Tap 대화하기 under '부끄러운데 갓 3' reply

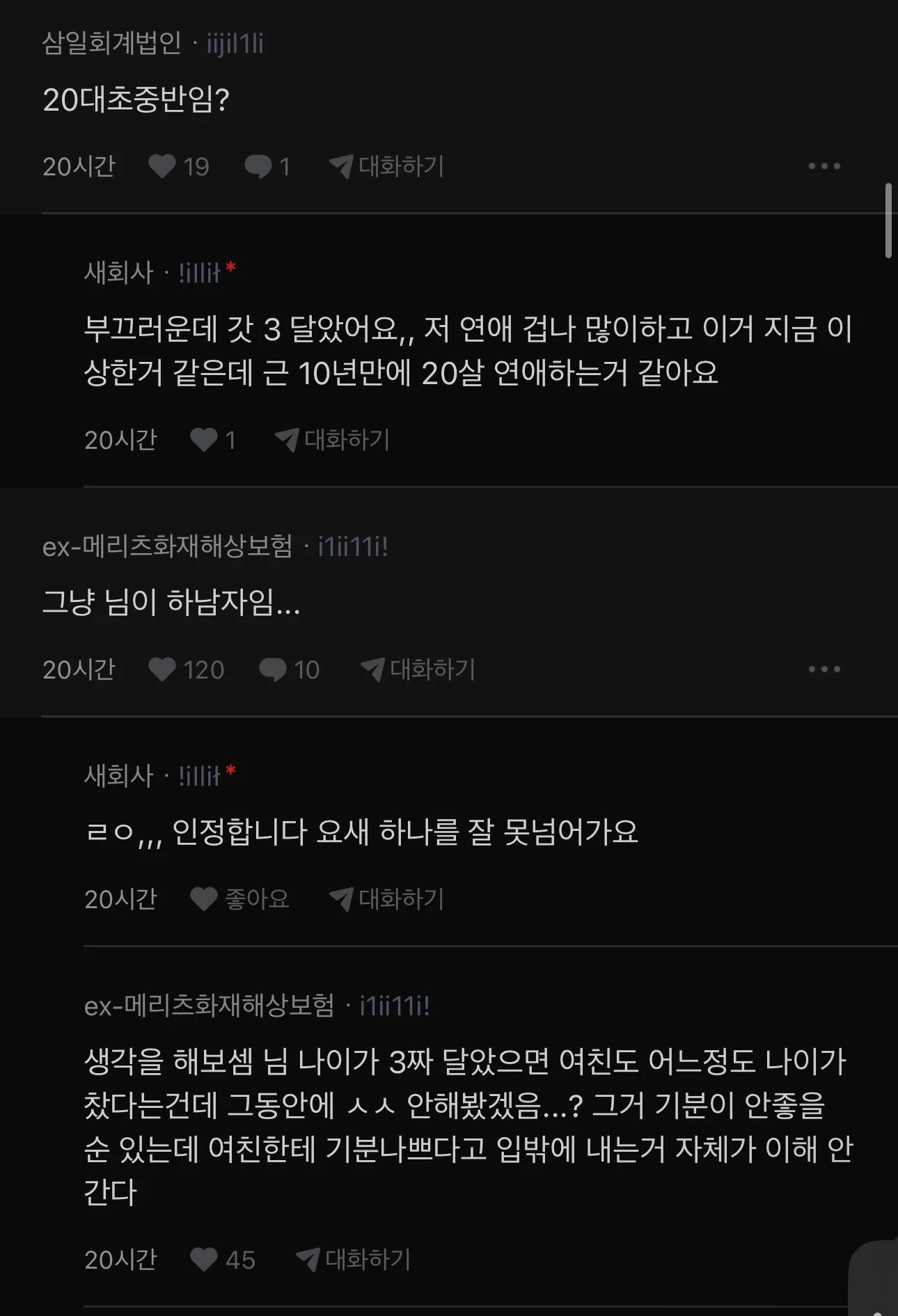click(333, 440)
